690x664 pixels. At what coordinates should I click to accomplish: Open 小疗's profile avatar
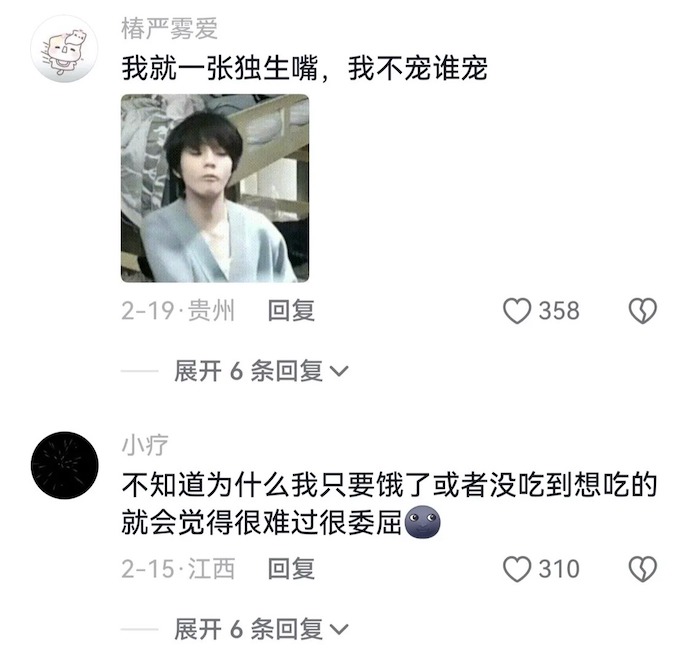[66, 465]
